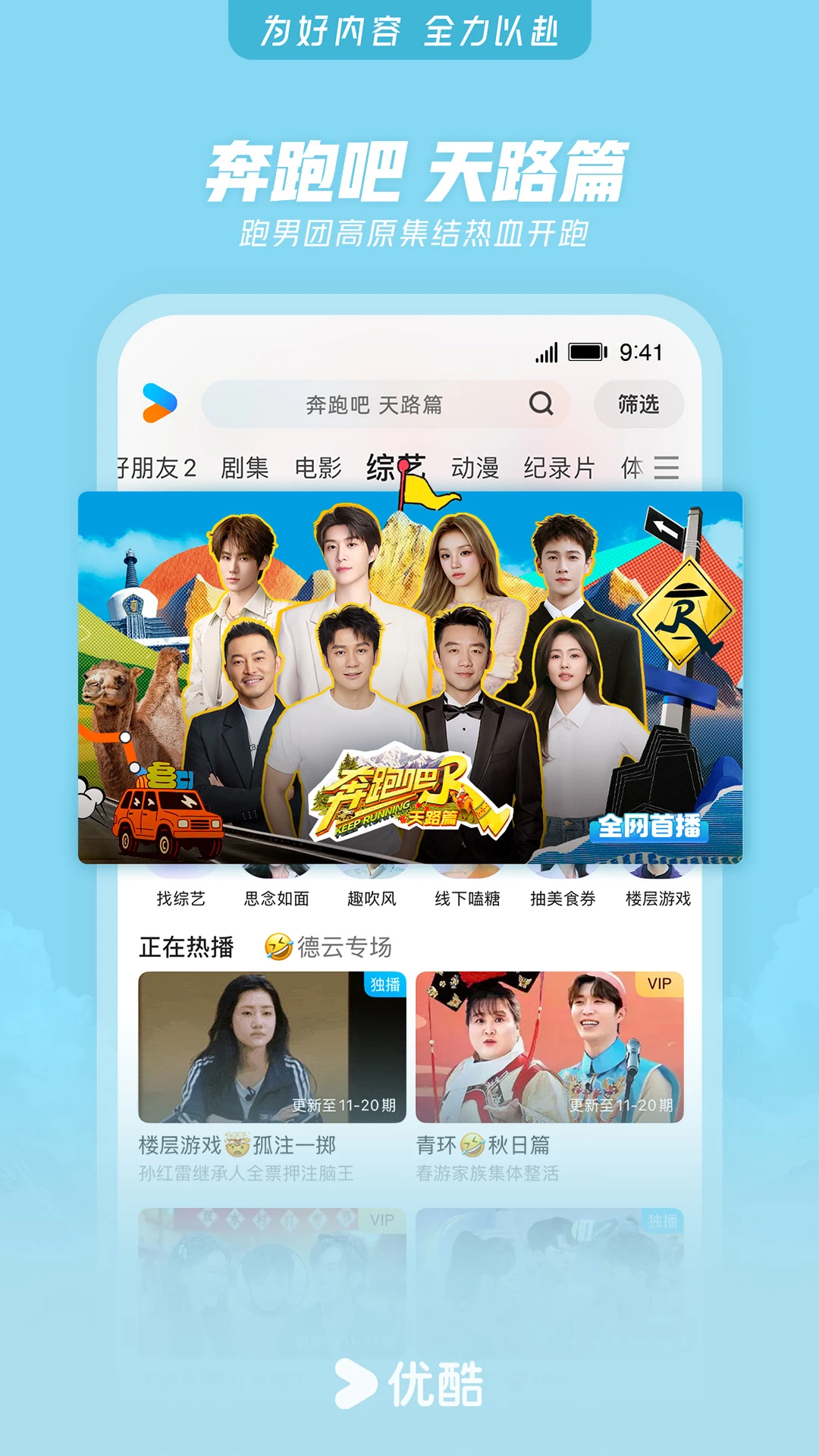Expand the full channel list with the hamburger icon
The width and height of the screenshot is (819, 1456).
666,468
